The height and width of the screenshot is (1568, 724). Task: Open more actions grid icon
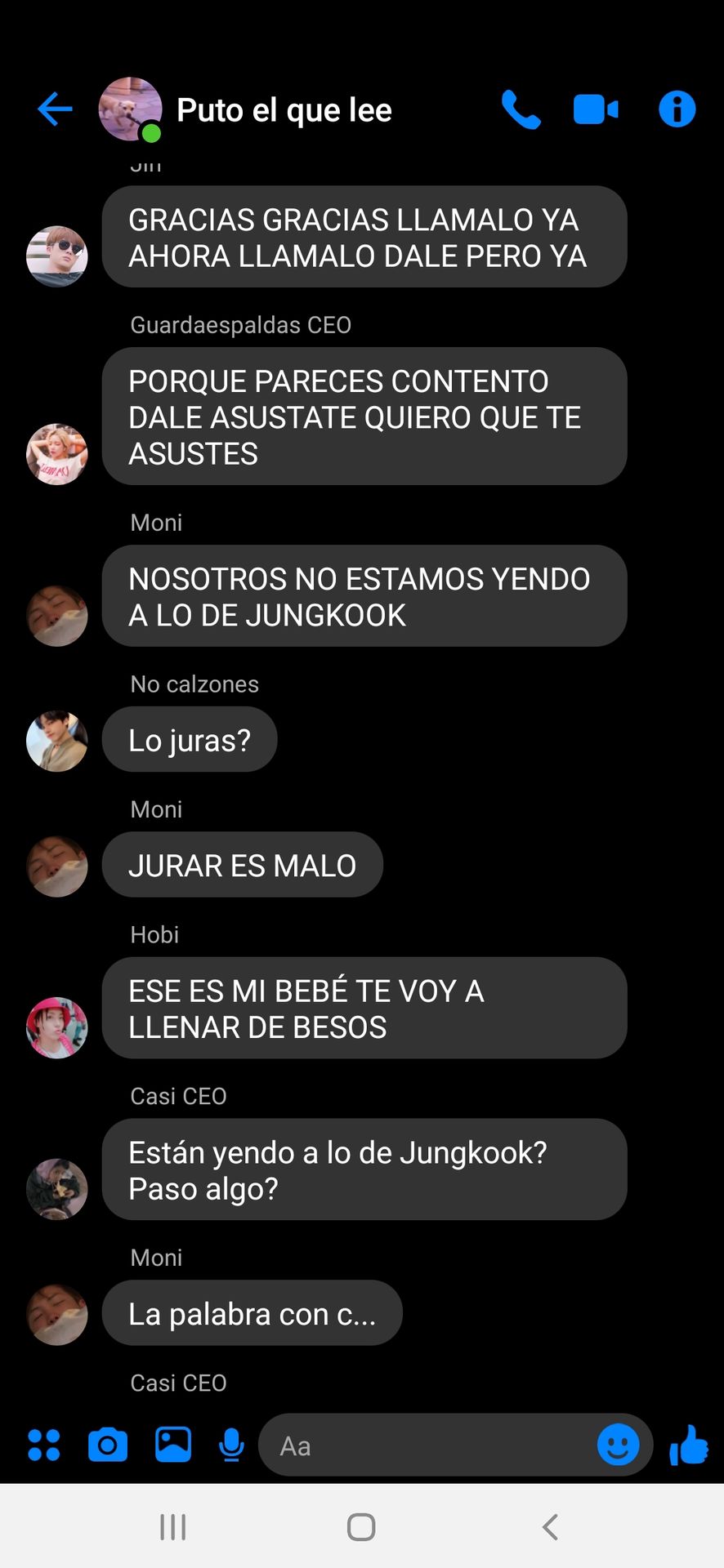tap(44, 1445)
